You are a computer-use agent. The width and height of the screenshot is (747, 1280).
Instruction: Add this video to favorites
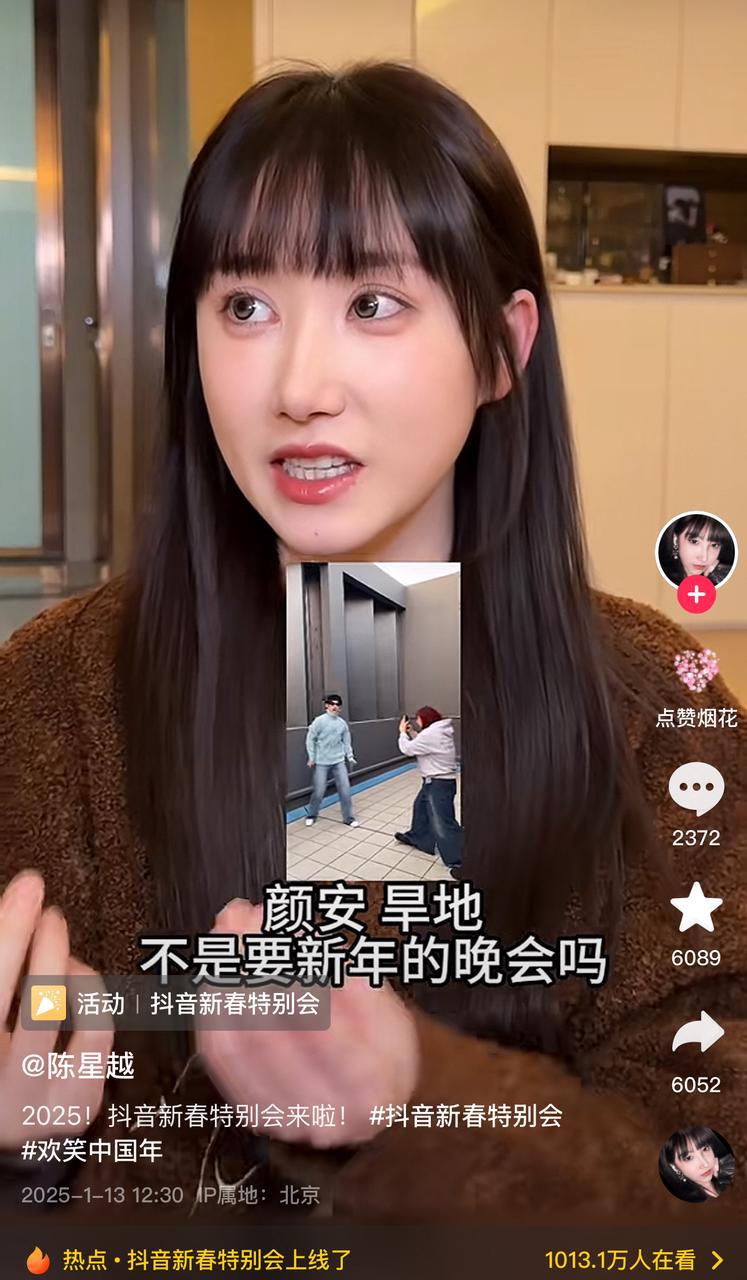(696, 908)
